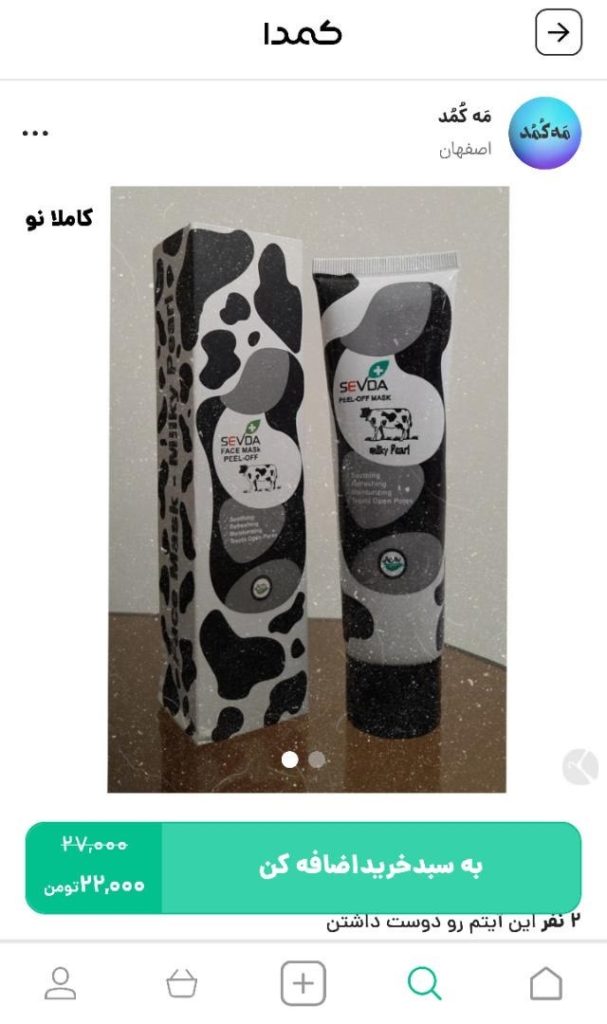Open the shopping basket tab
Image resolution: width=607 pixels, height=1024 pixels.
click(181, 983)
